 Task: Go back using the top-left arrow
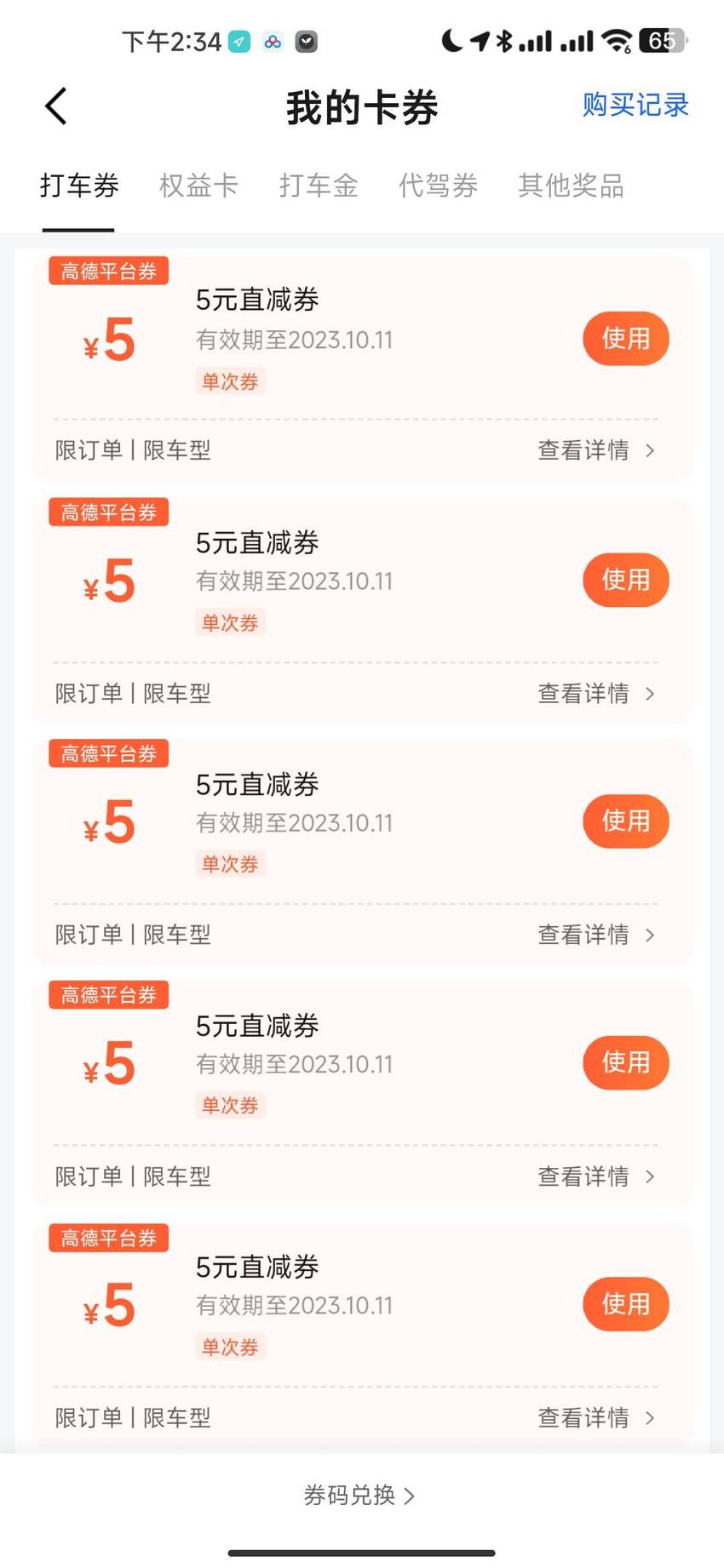(x=56, y=106)
